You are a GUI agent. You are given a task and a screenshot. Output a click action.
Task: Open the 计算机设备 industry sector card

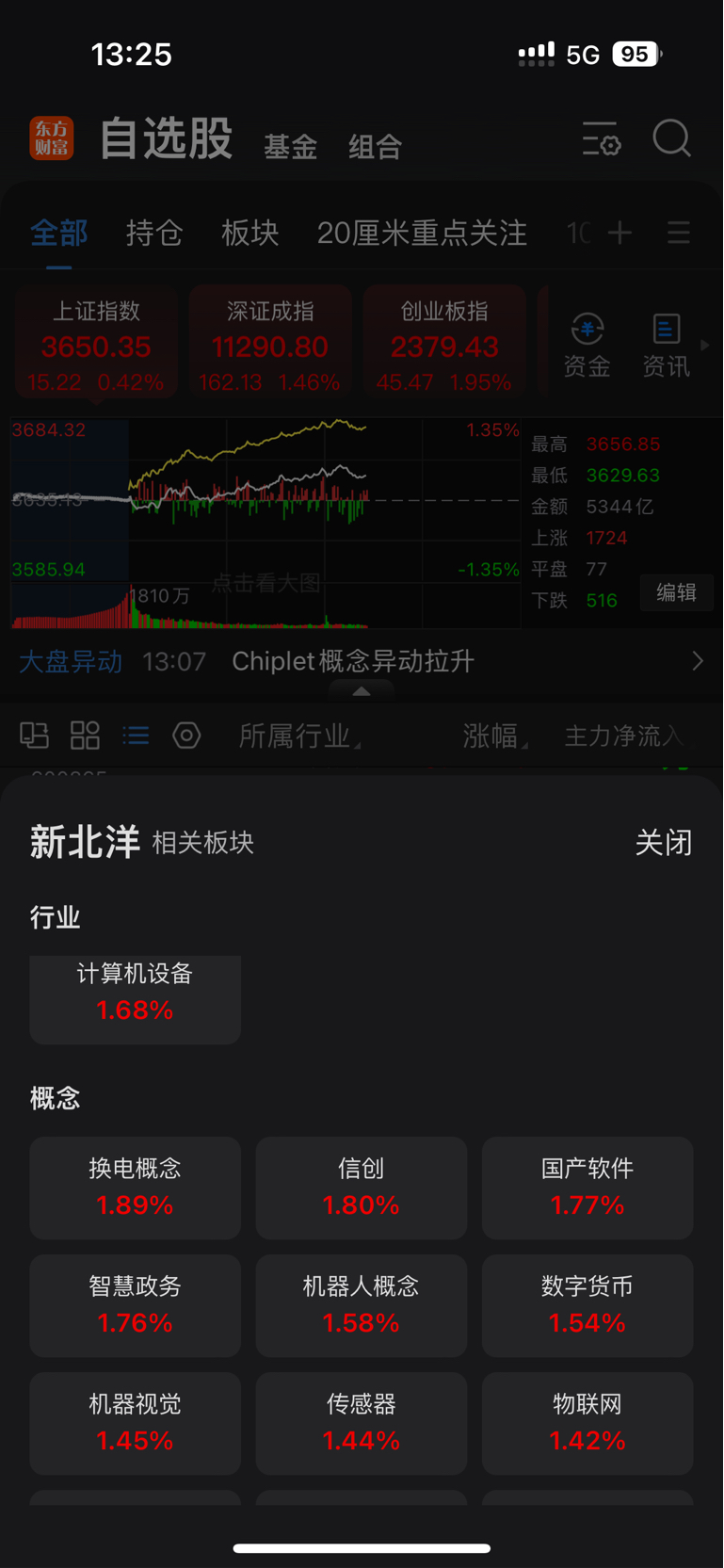coord(136,999)
